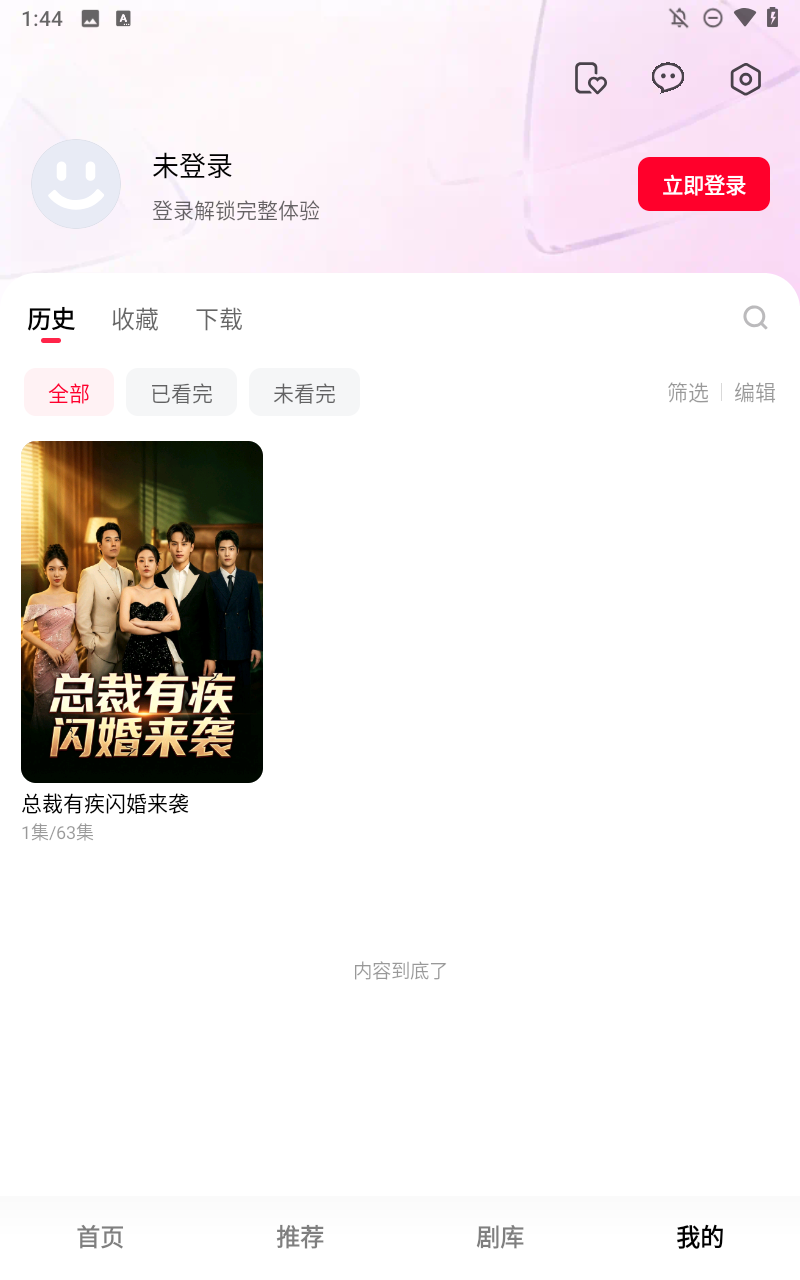This screenshot has width=800, height=1280.
Task: Enable the 未看完 unfinished filter
Action: 304,392
